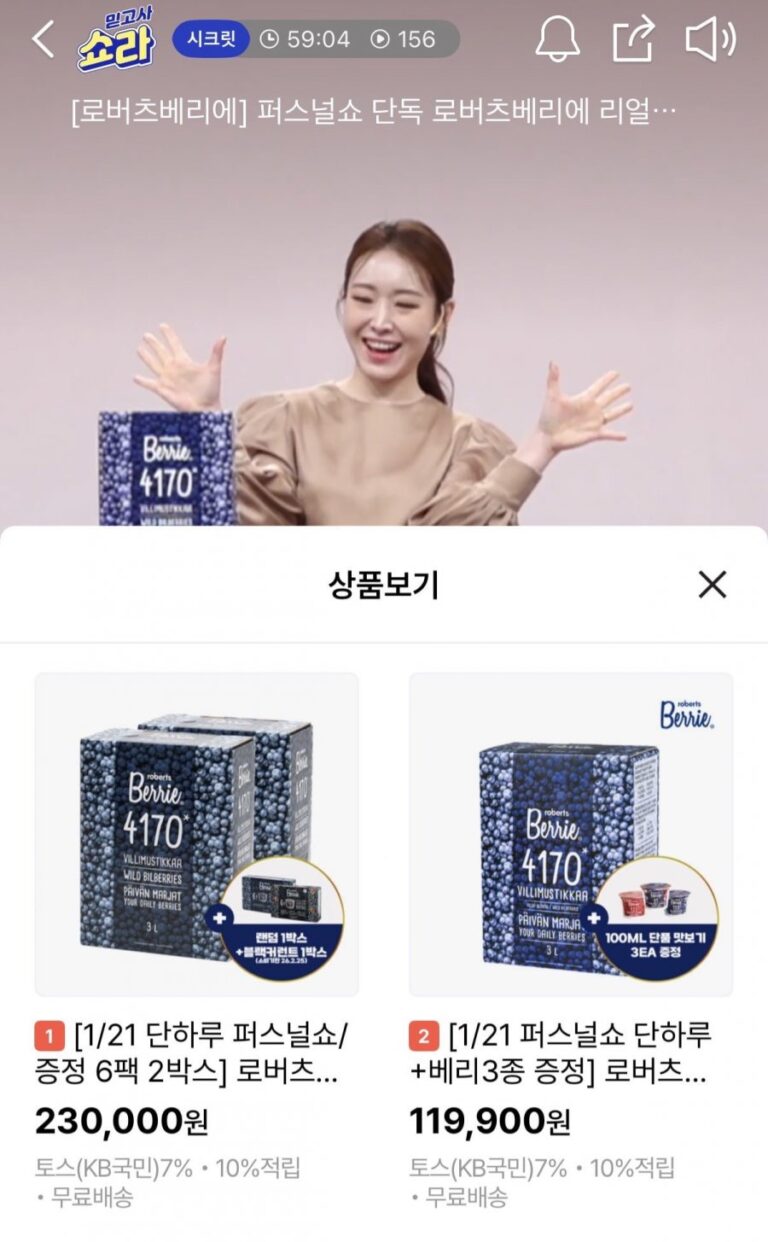Open the 230,000원 two-box Berrie product
This screenshot has height=1242, width=768.
[197, 834]
